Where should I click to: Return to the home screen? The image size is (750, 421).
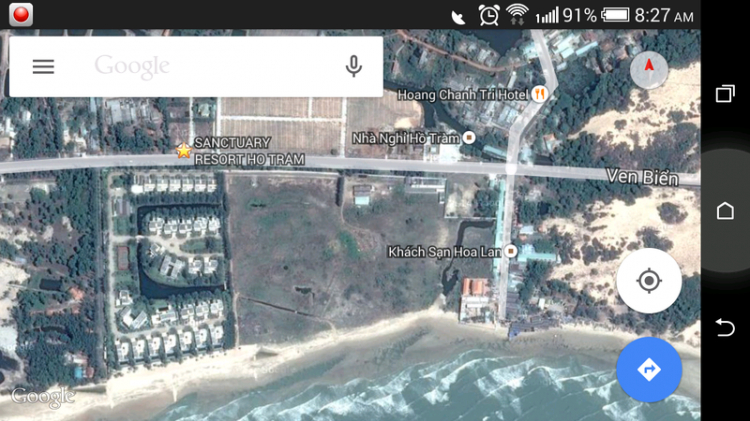[x=726, y=210]
